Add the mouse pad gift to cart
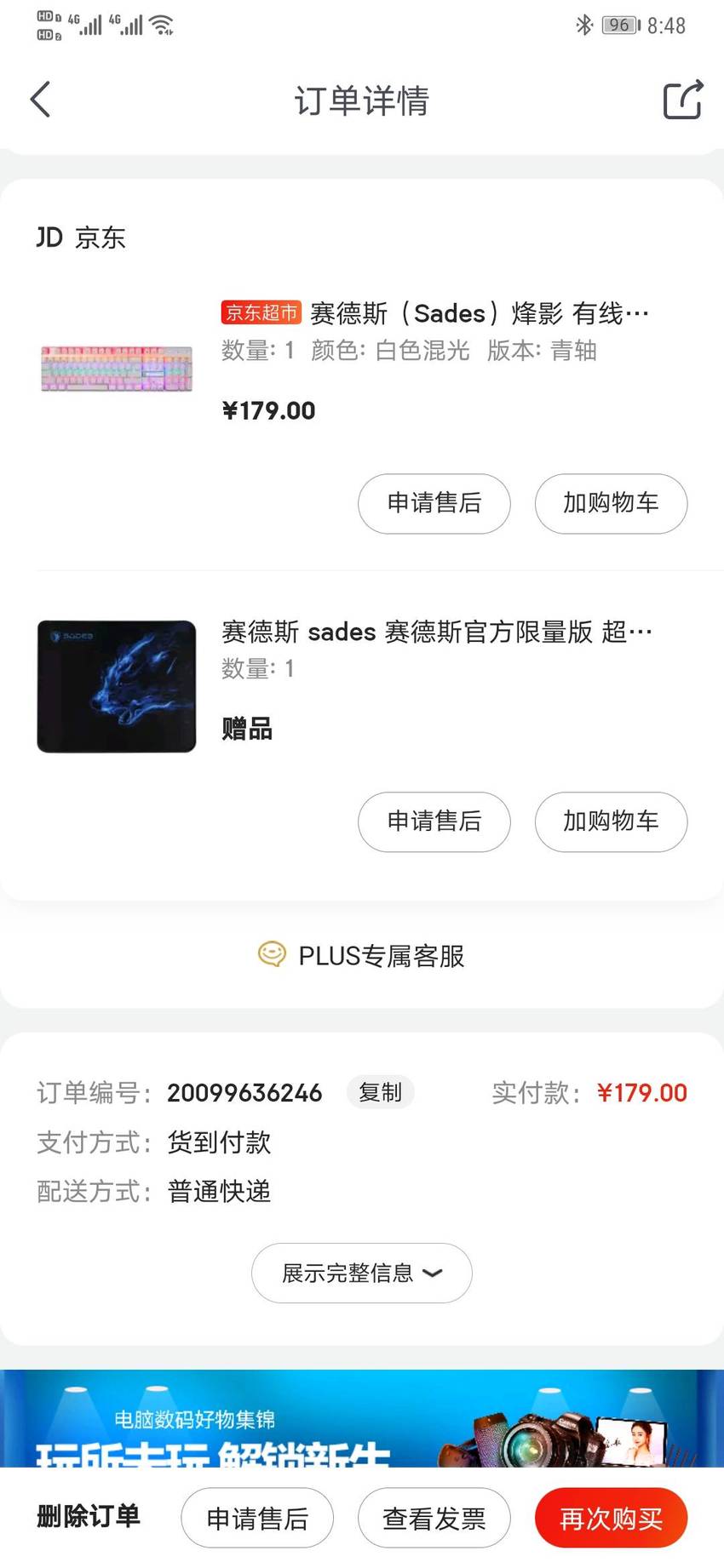 pyautogui.click(x=611, y=821)
